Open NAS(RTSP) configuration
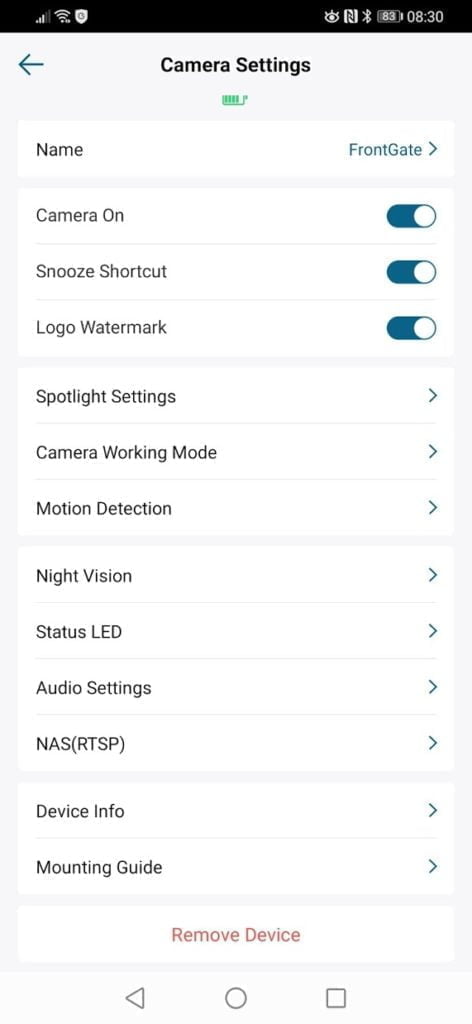The image size is (472, 1024). click(236, 744)
